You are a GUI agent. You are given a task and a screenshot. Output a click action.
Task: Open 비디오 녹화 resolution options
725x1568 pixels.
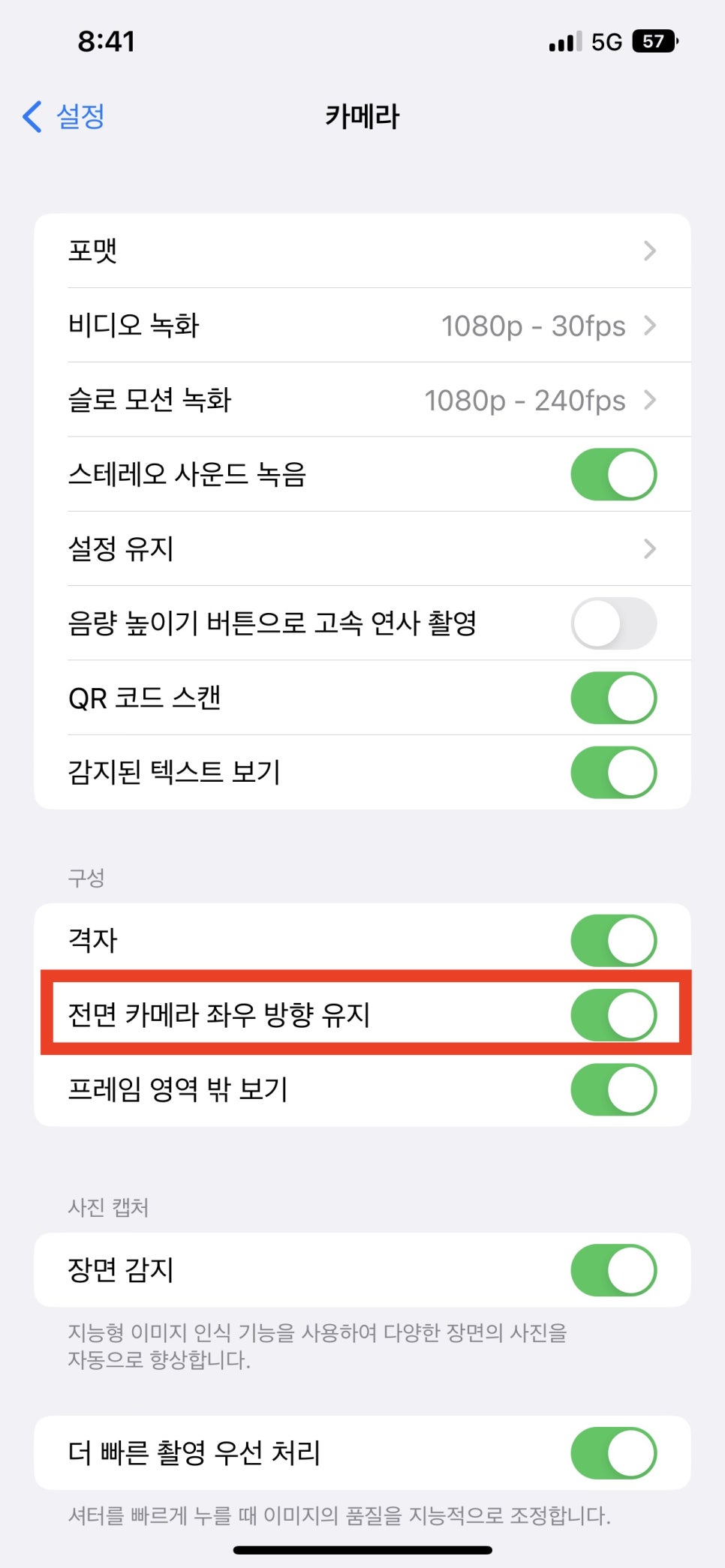click(362, 326)
